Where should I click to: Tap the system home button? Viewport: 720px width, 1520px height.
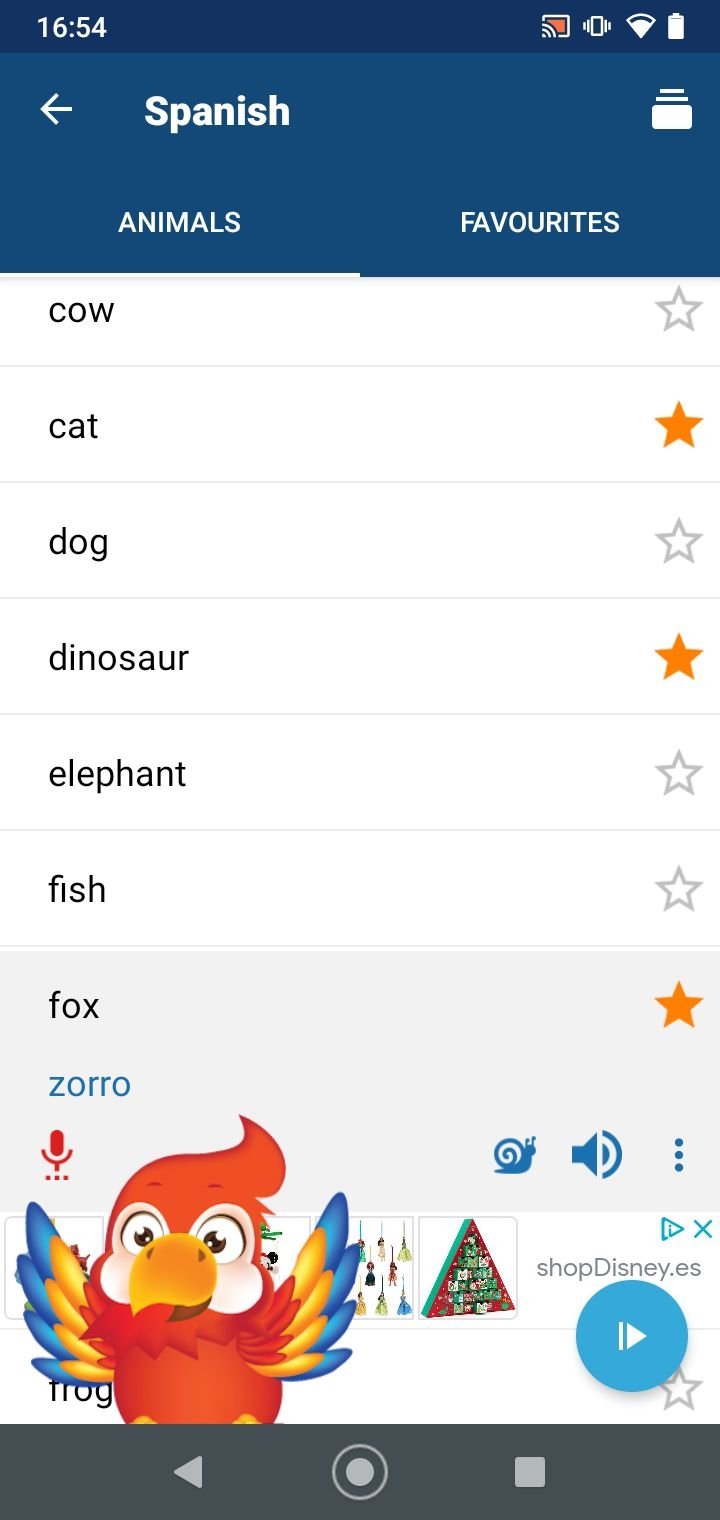pyautogui.click(x=360, y=1472)
